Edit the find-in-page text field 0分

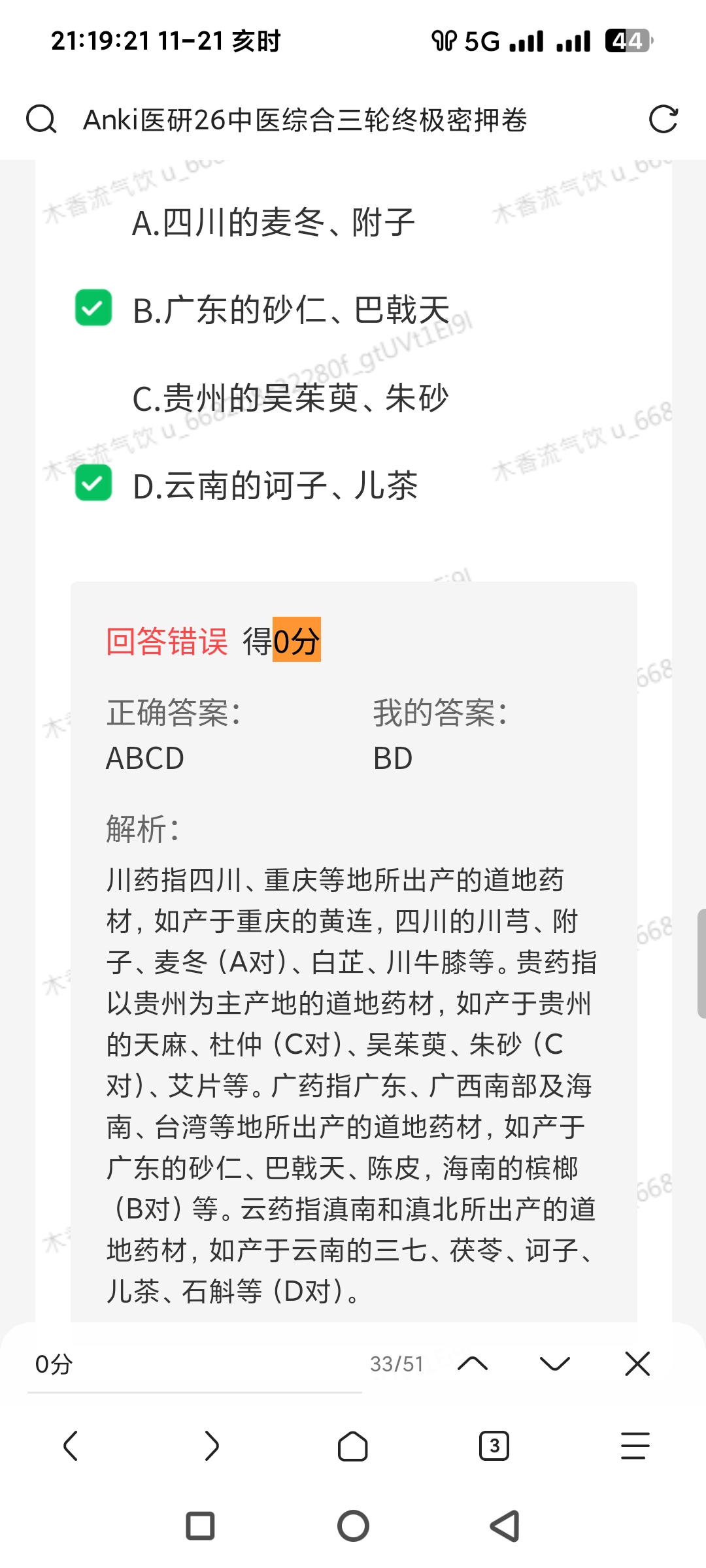pos(195,1364)
